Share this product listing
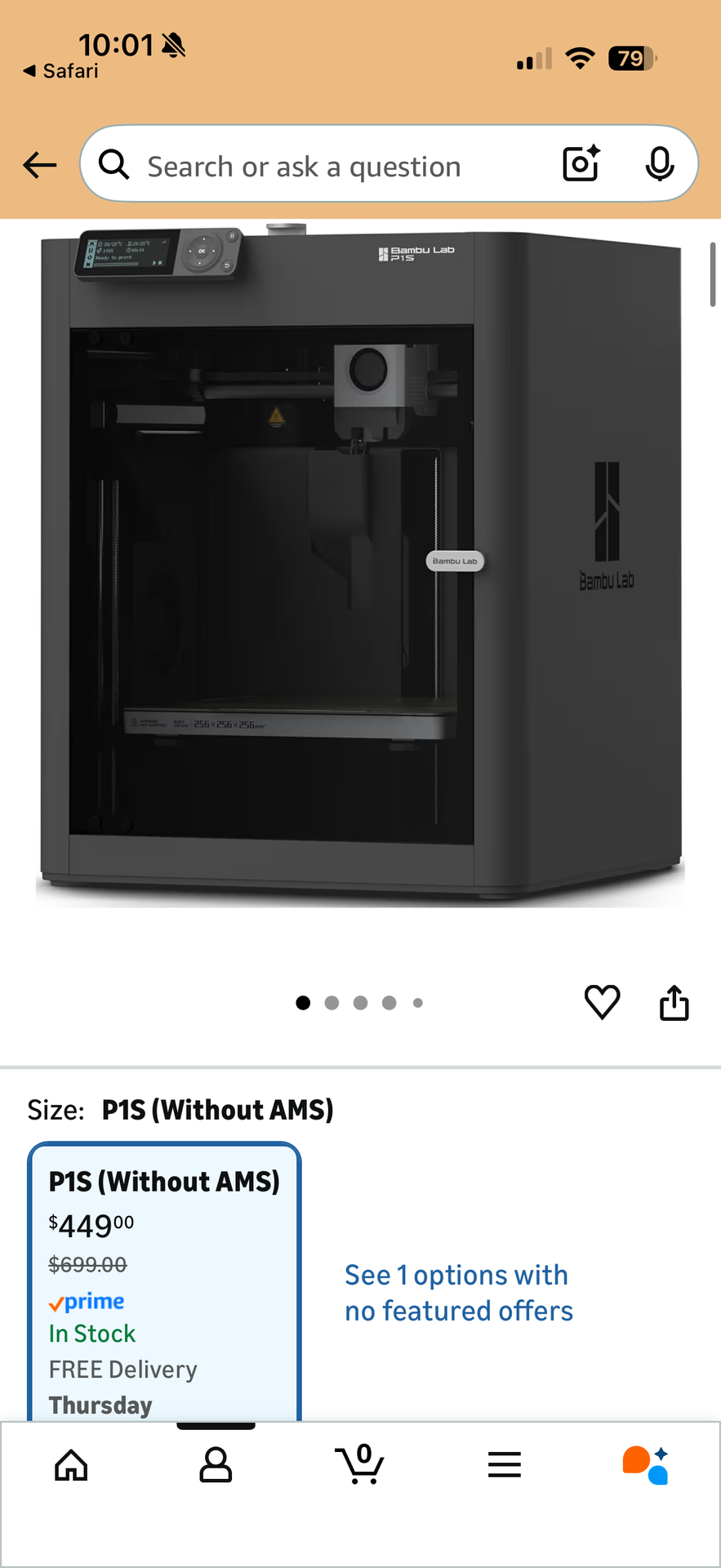721x1568 pixels. (674, 1002)
